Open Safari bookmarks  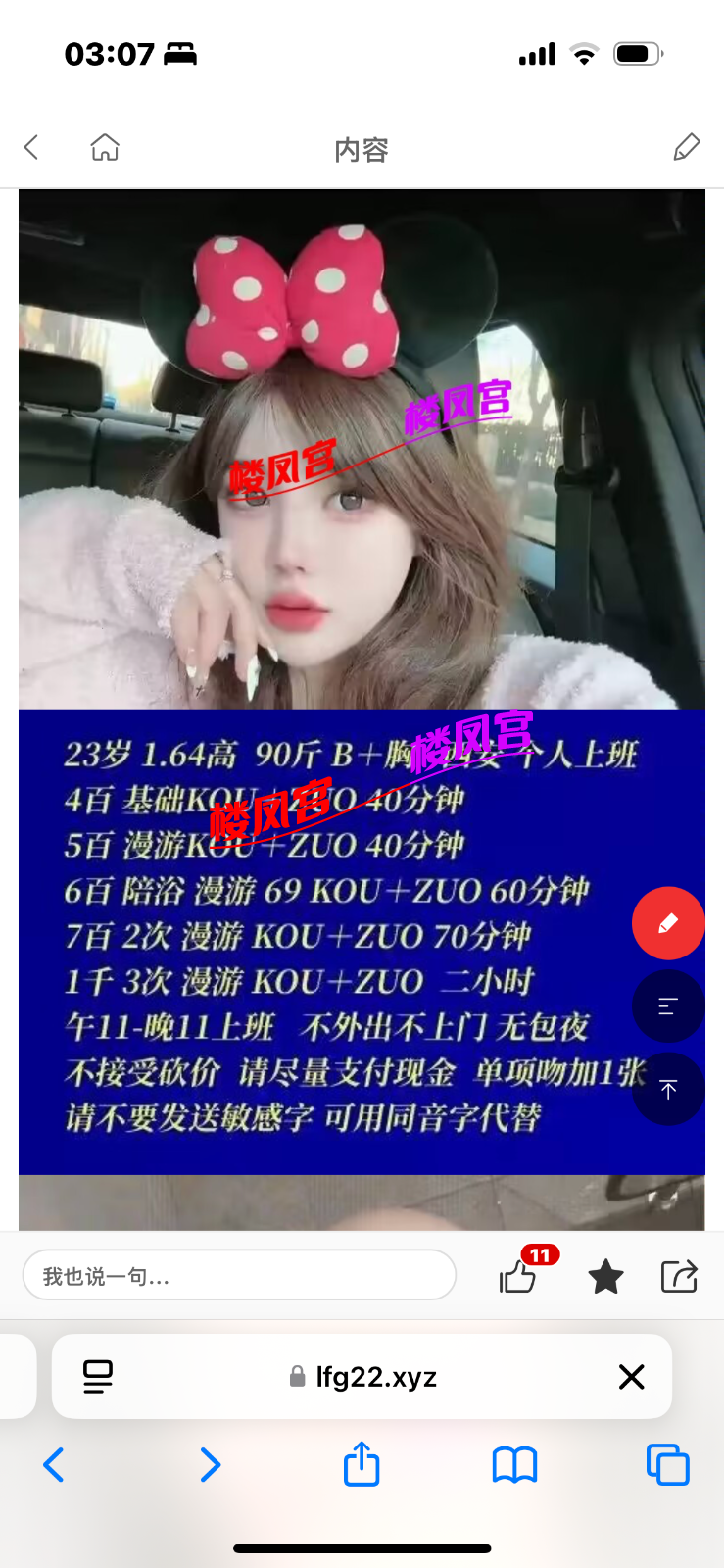[x=514, y=1465]
